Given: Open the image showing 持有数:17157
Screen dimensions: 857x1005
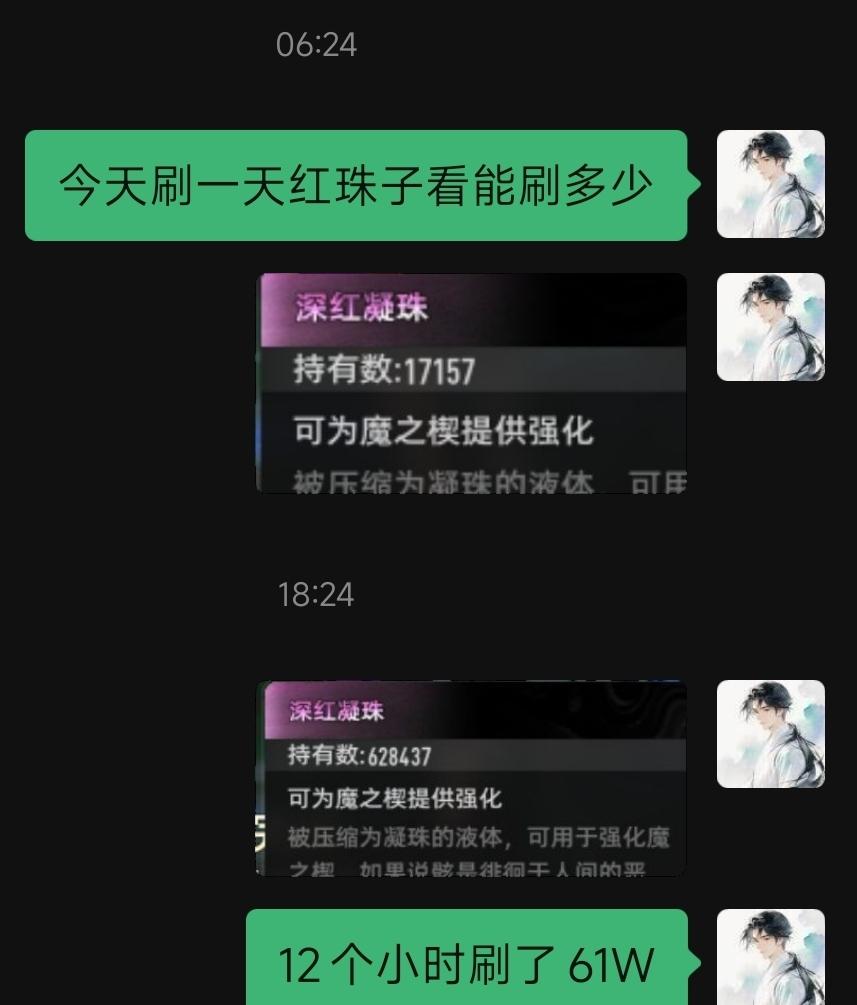Looking at the screenshot, I should (472, 383).
